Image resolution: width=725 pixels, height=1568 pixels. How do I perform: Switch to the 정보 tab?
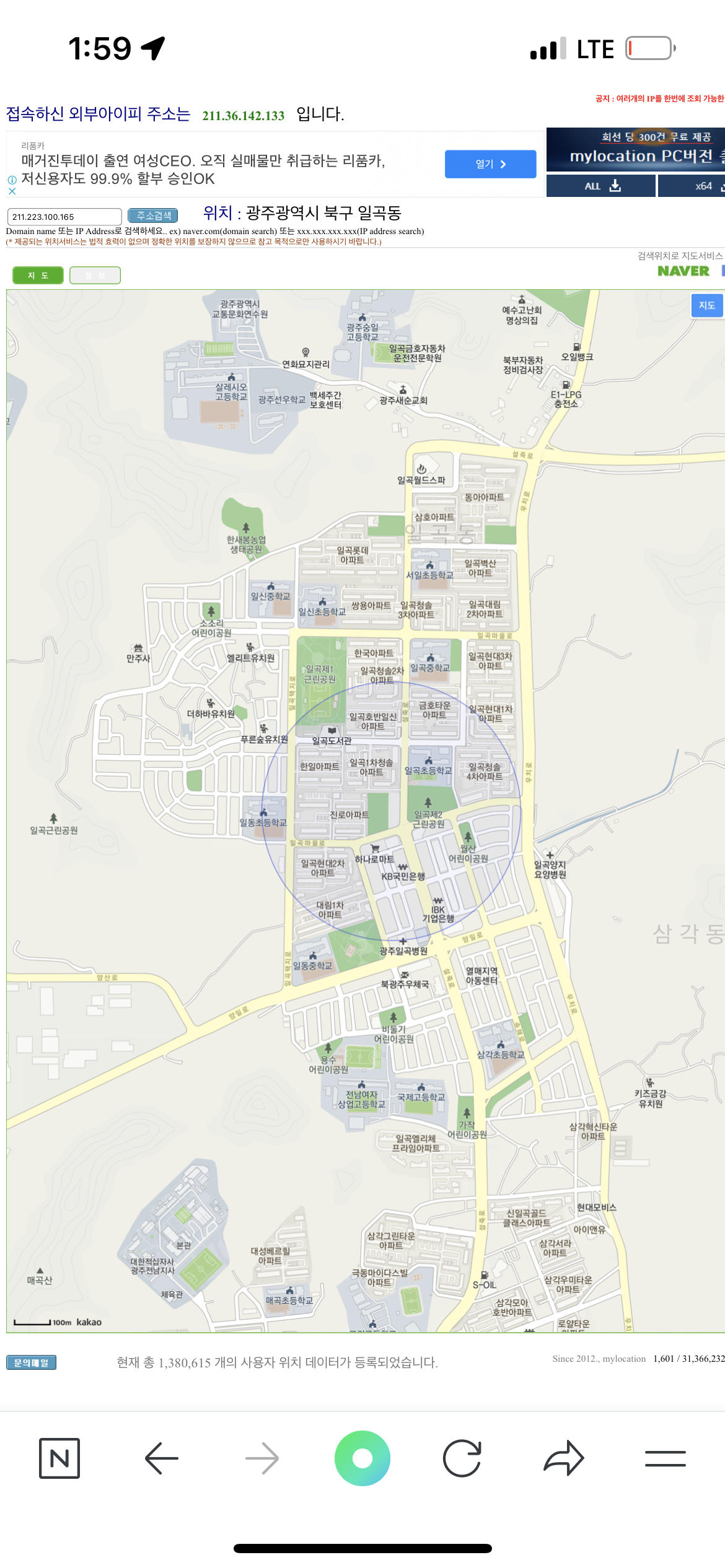tap(95, 276)
